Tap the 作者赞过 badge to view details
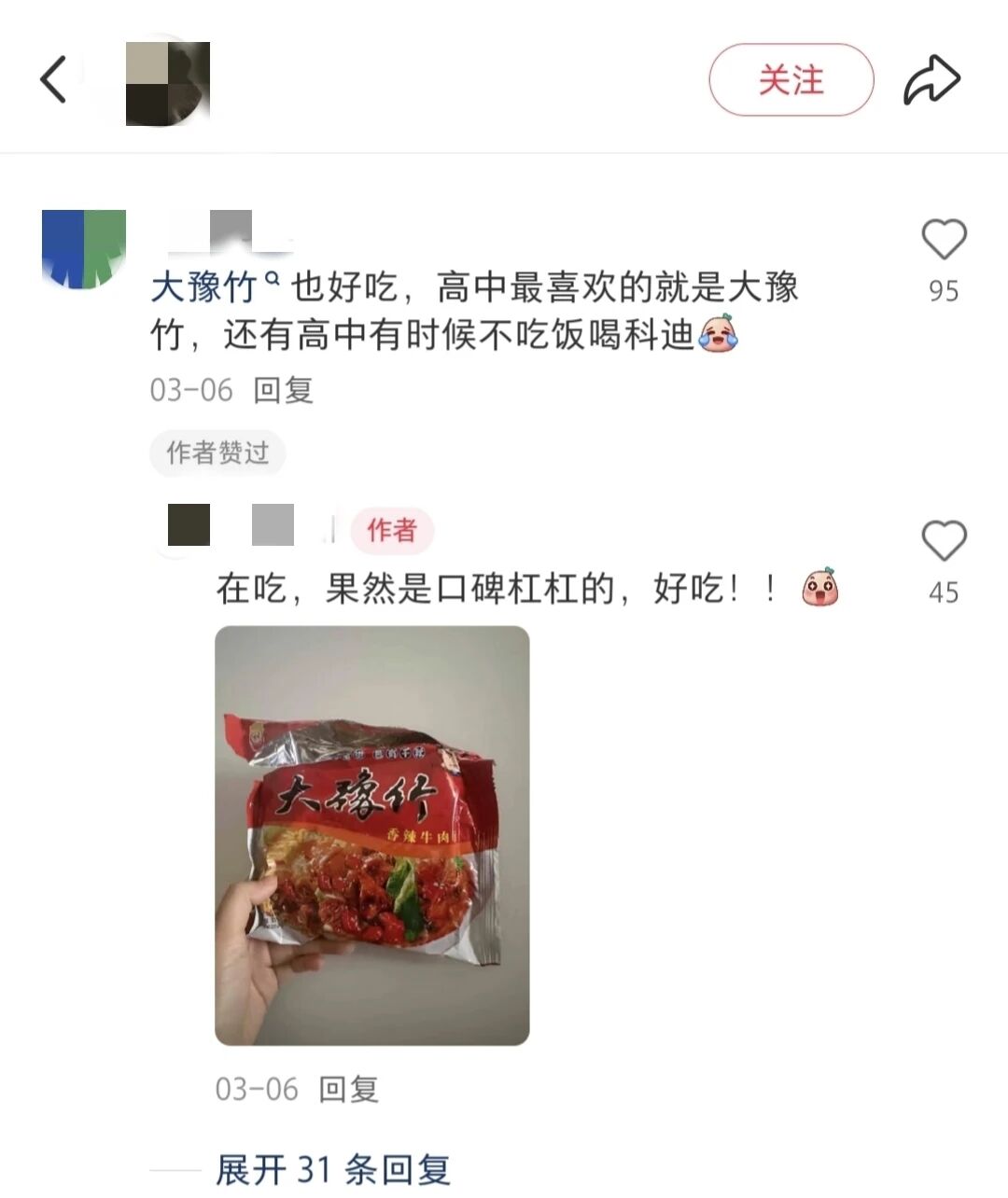Viewport: 1008px width, 1198px height. coord(217,453)
